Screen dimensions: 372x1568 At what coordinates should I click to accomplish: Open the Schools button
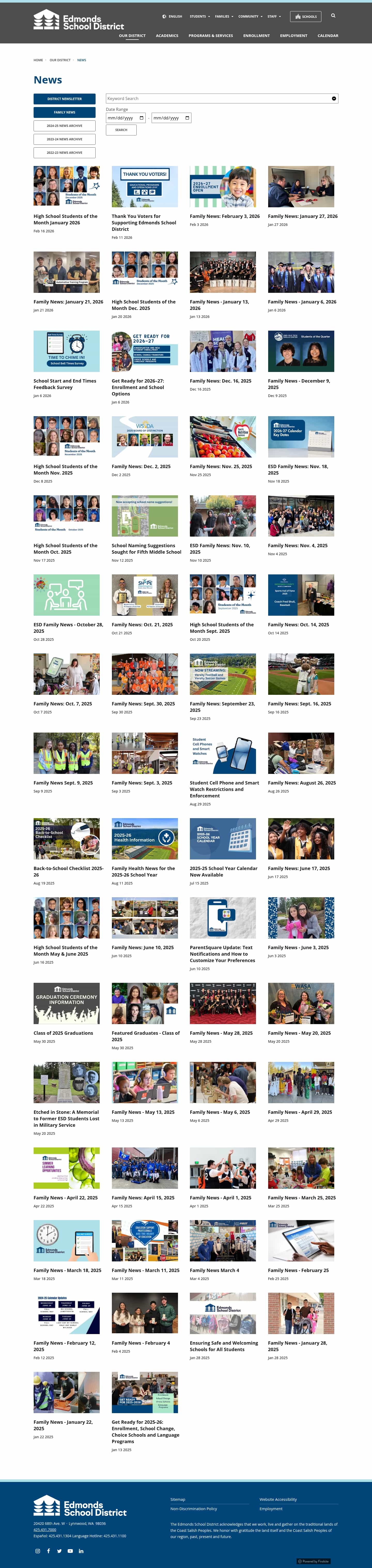pyautogui.click(x=306, y=17)
